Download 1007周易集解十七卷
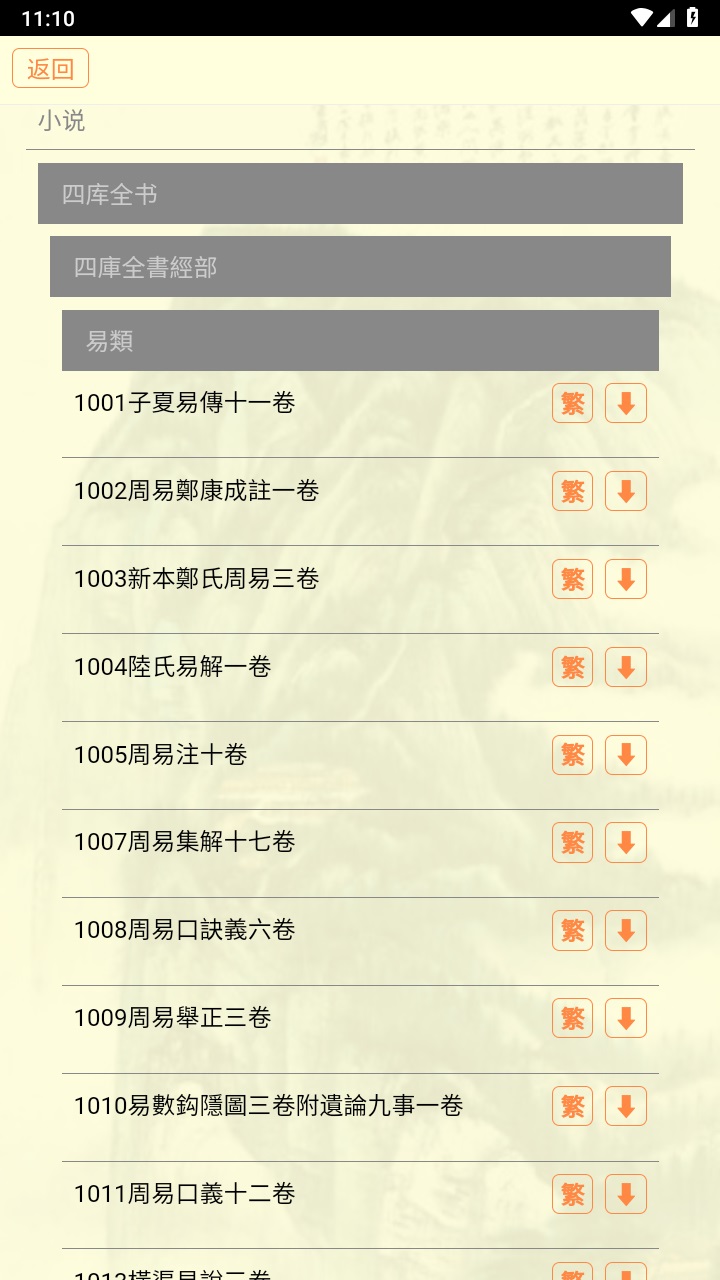 pos(625,843)
